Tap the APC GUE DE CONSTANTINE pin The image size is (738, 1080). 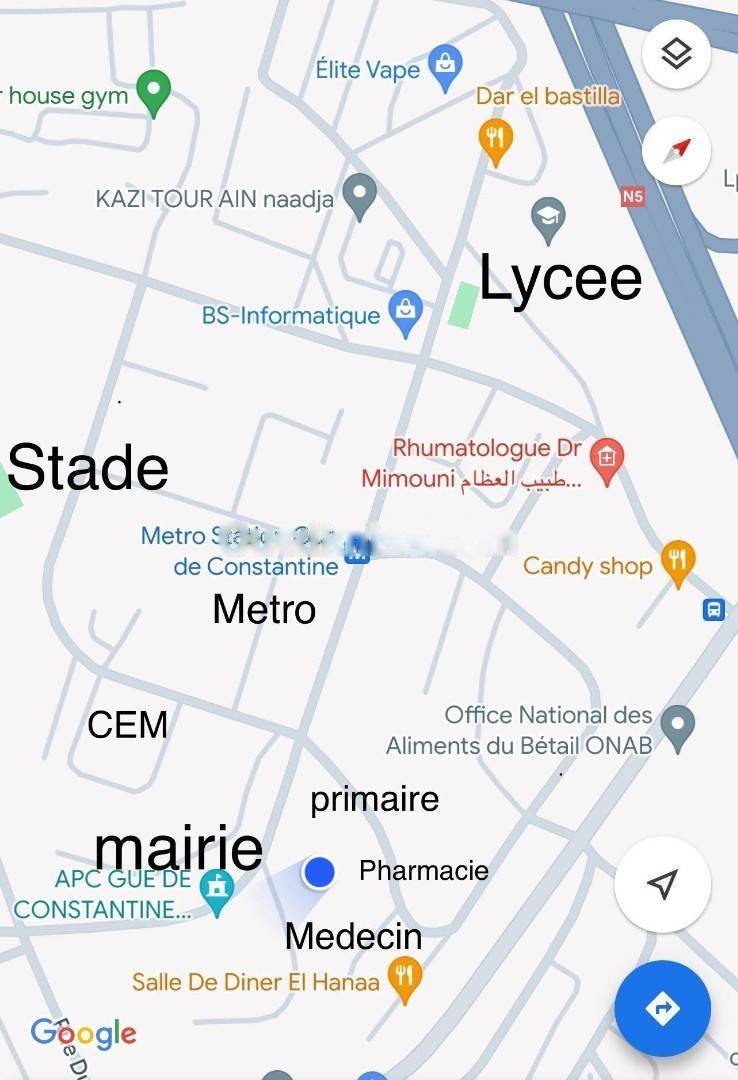click(x=216, y=889)
